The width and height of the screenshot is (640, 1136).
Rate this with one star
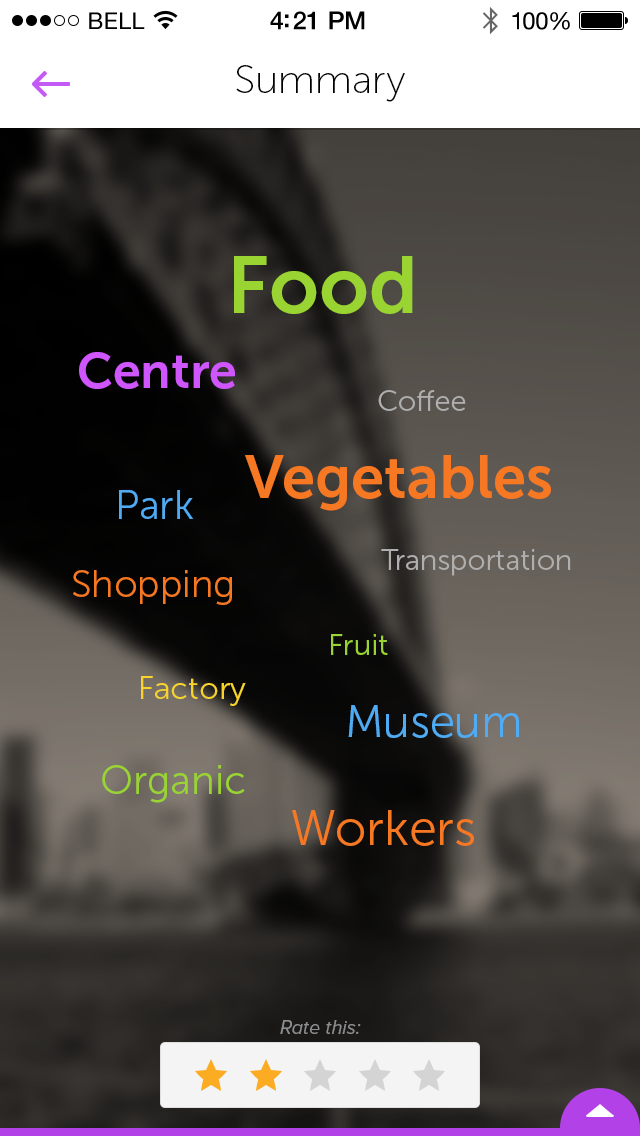pos(211,1076)
